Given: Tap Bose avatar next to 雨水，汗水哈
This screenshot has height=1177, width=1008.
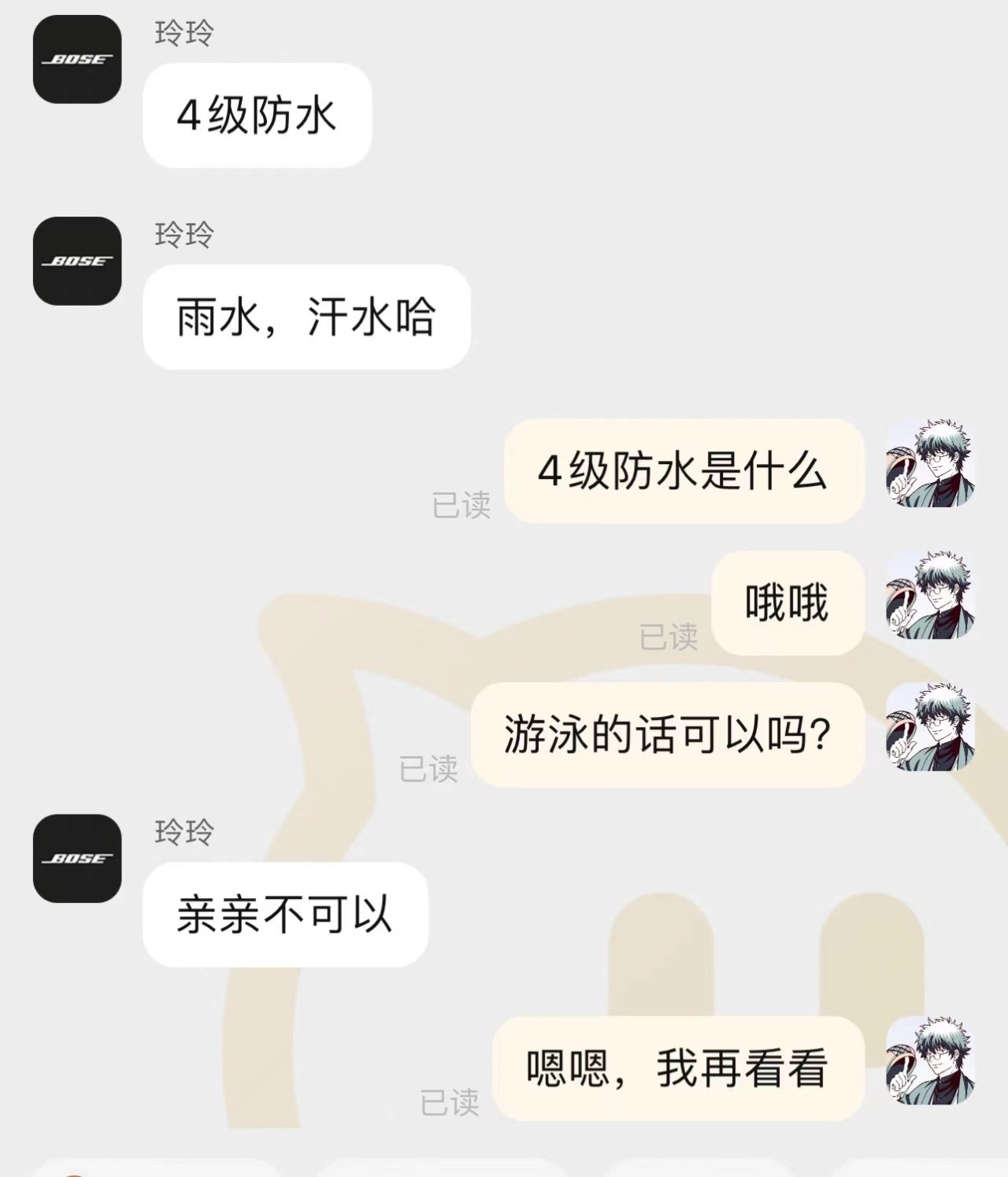Looking at the screenshot, I should 77,261.
